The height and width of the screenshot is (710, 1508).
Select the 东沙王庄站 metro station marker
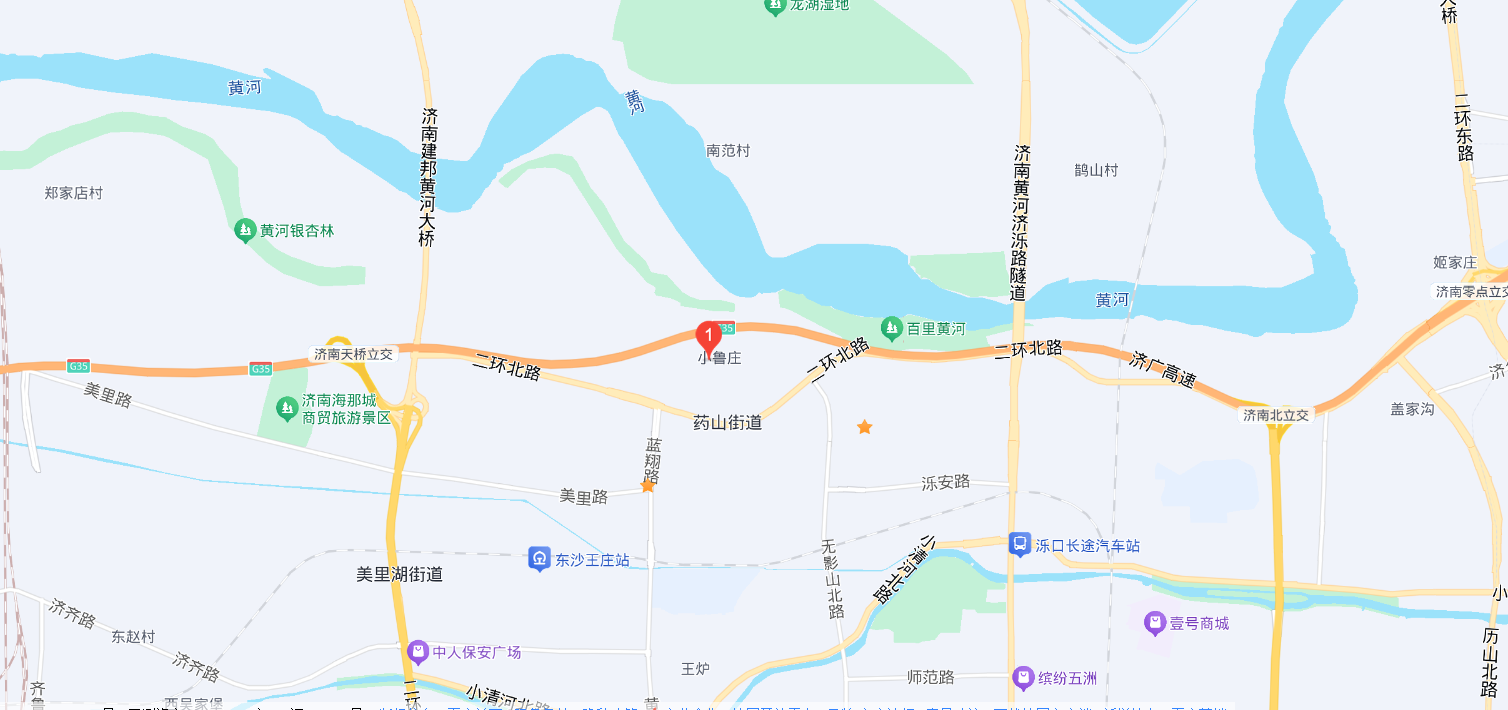[540, 559]
